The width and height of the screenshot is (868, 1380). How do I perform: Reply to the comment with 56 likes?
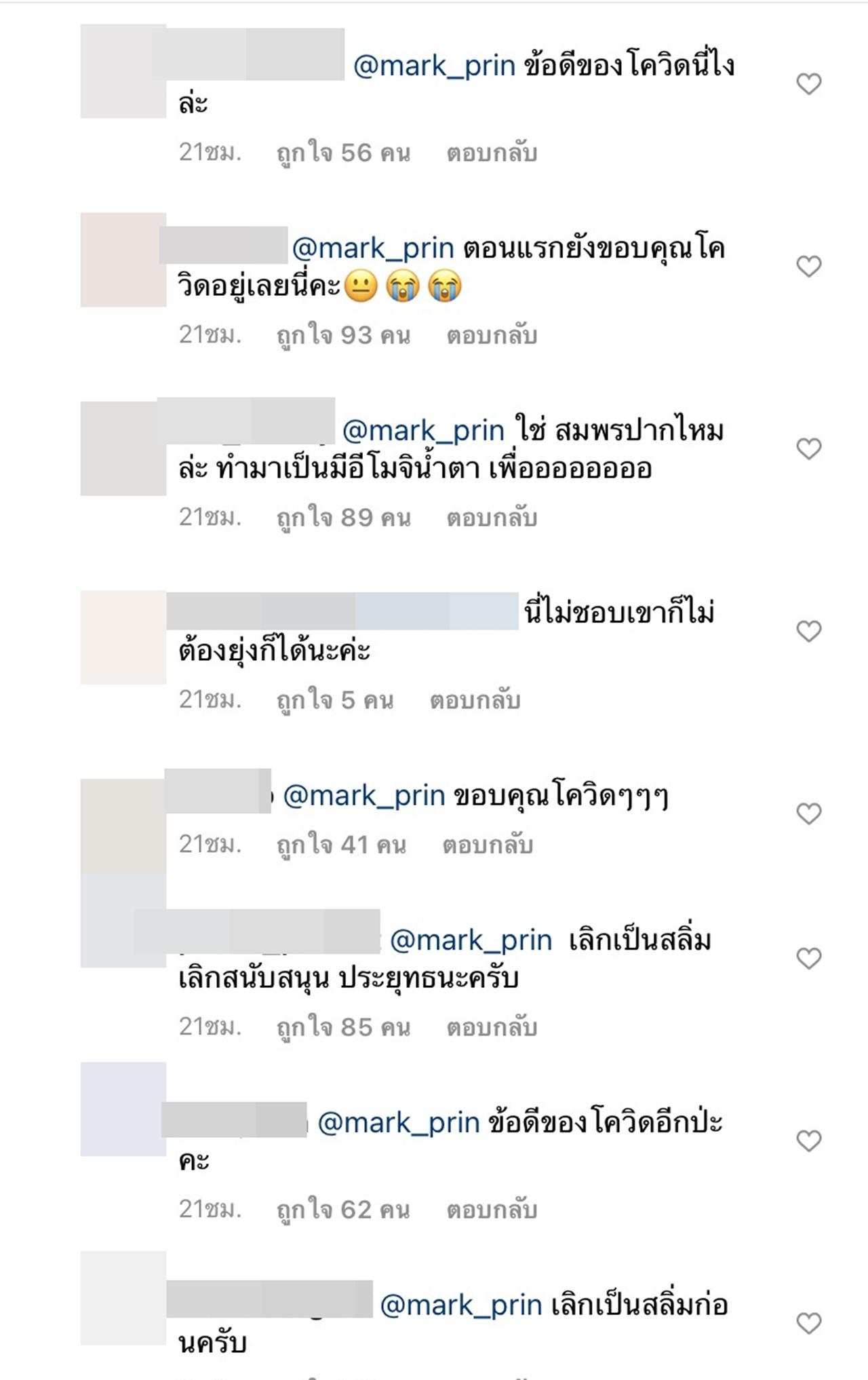(492, 153)
